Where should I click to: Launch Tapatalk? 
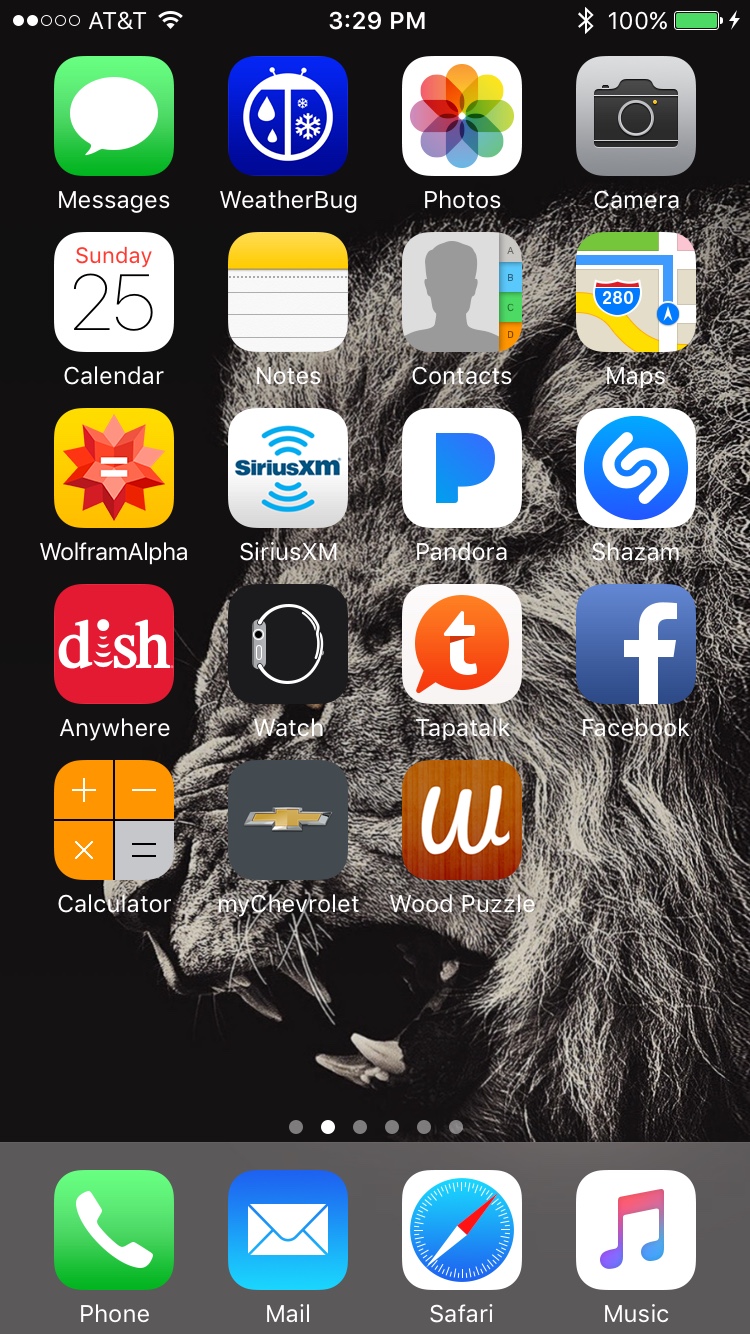(x=462, y=644)
